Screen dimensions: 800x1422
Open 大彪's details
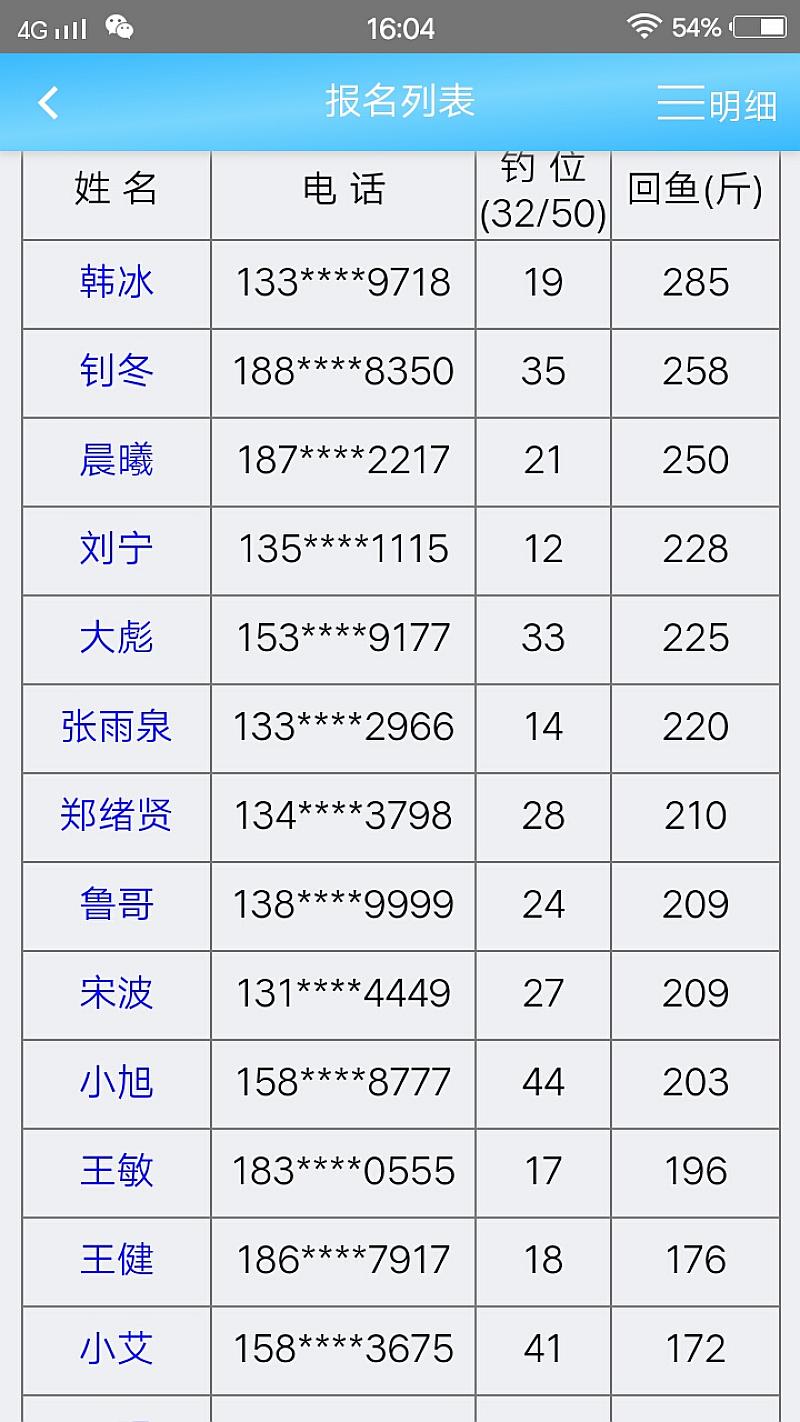117,638
